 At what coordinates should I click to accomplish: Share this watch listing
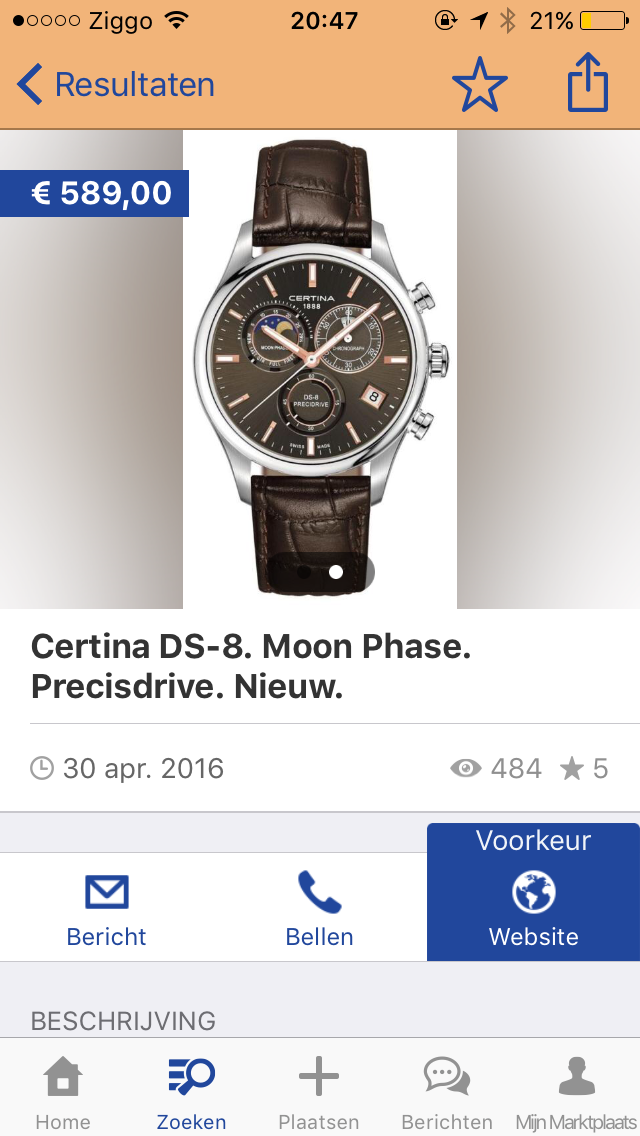tap(587, 82)
